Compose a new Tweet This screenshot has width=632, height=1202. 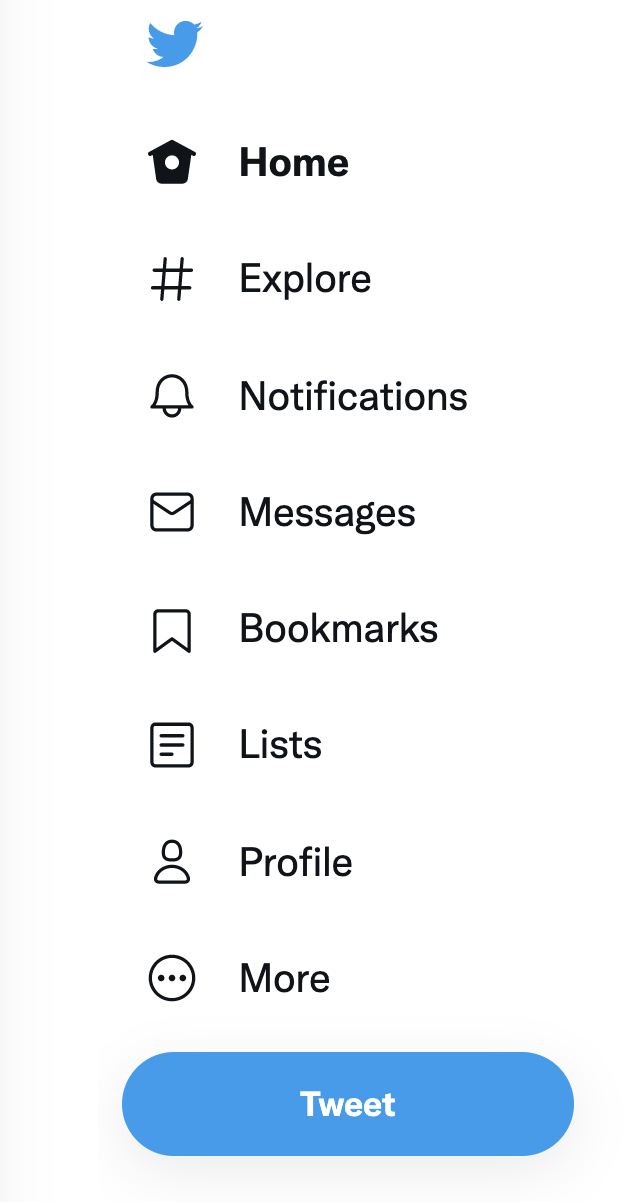pos(347,1104)
